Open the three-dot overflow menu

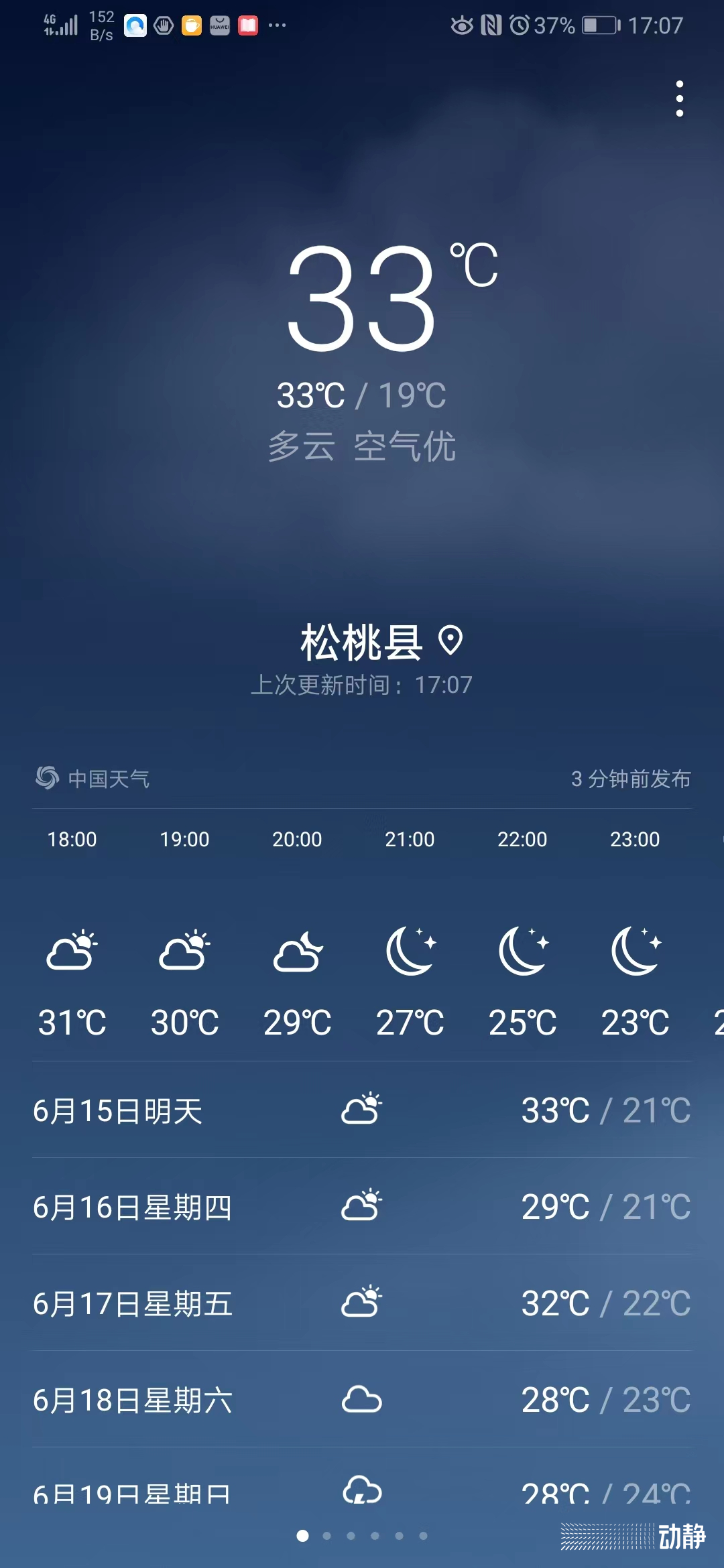pos(679,99)
